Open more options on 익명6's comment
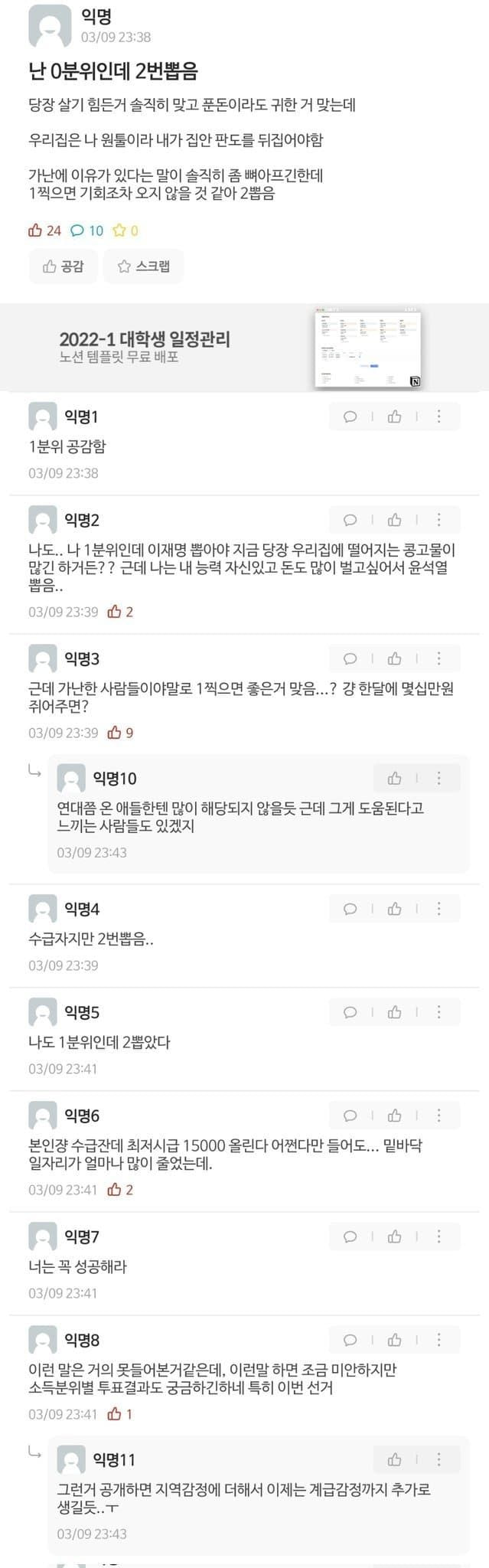This screenshot has height=1568, width=489. (438, 1115)
